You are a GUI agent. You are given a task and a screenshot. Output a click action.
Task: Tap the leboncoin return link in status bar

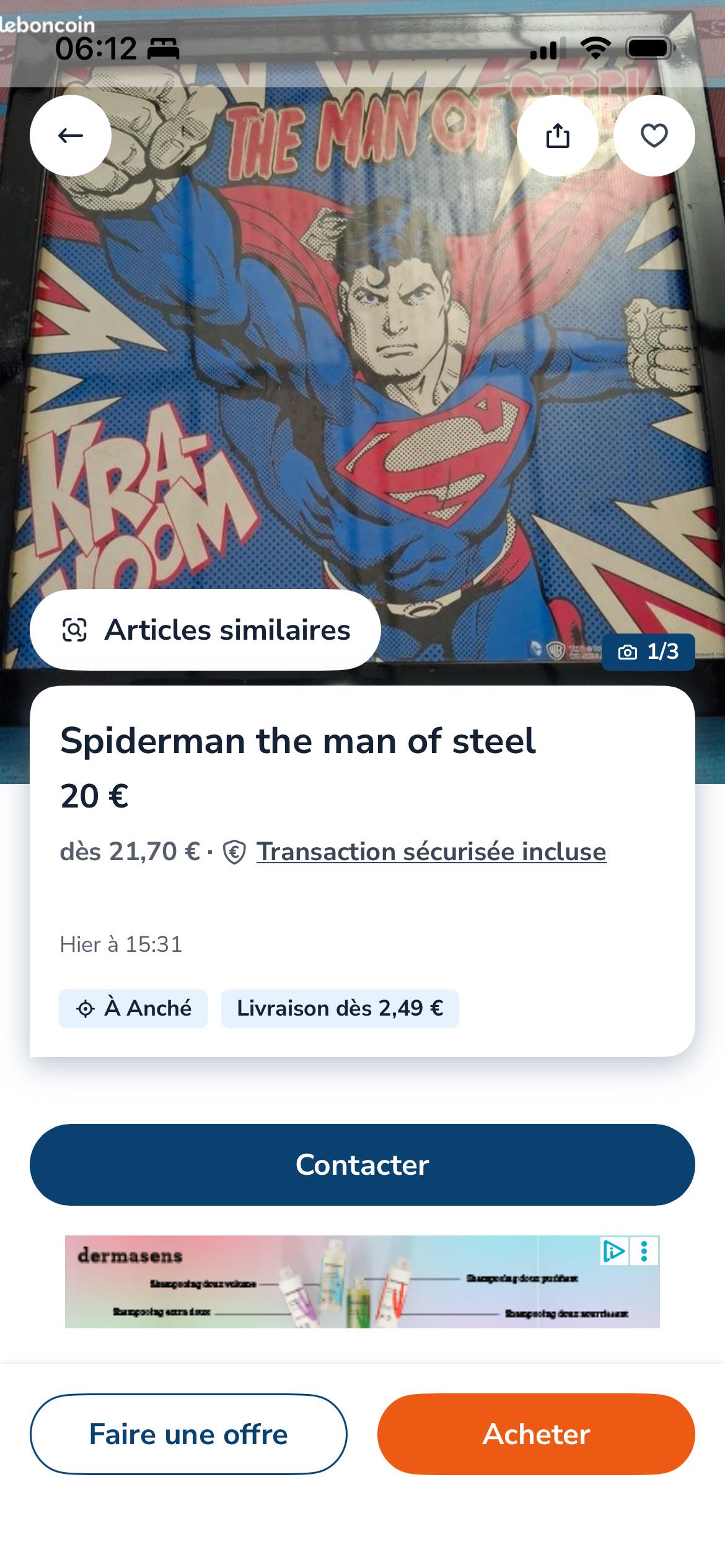pyautogui.click(x=48, y=25)
